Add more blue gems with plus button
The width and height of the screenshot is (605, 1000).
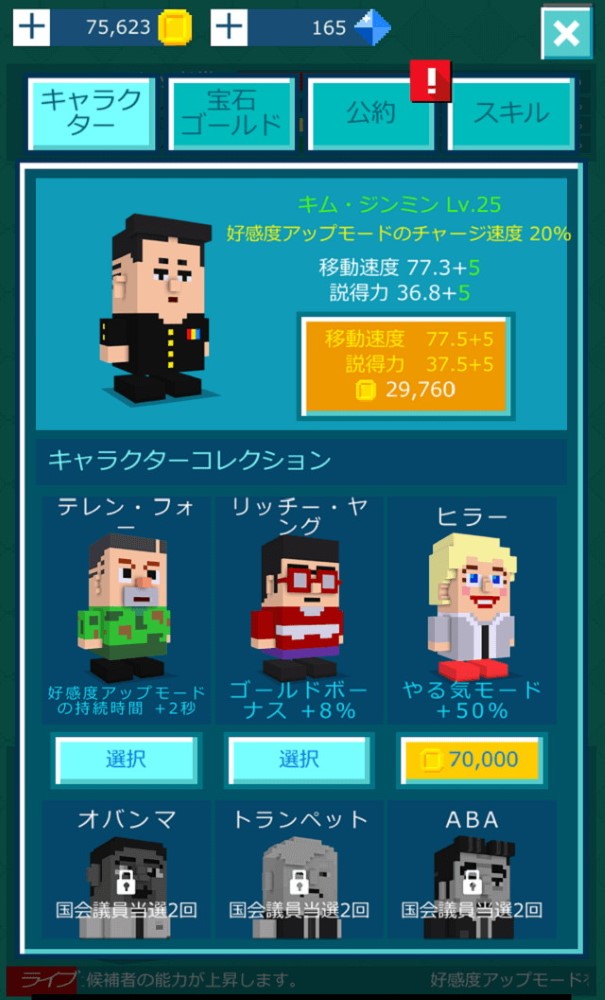click(229, 27)
